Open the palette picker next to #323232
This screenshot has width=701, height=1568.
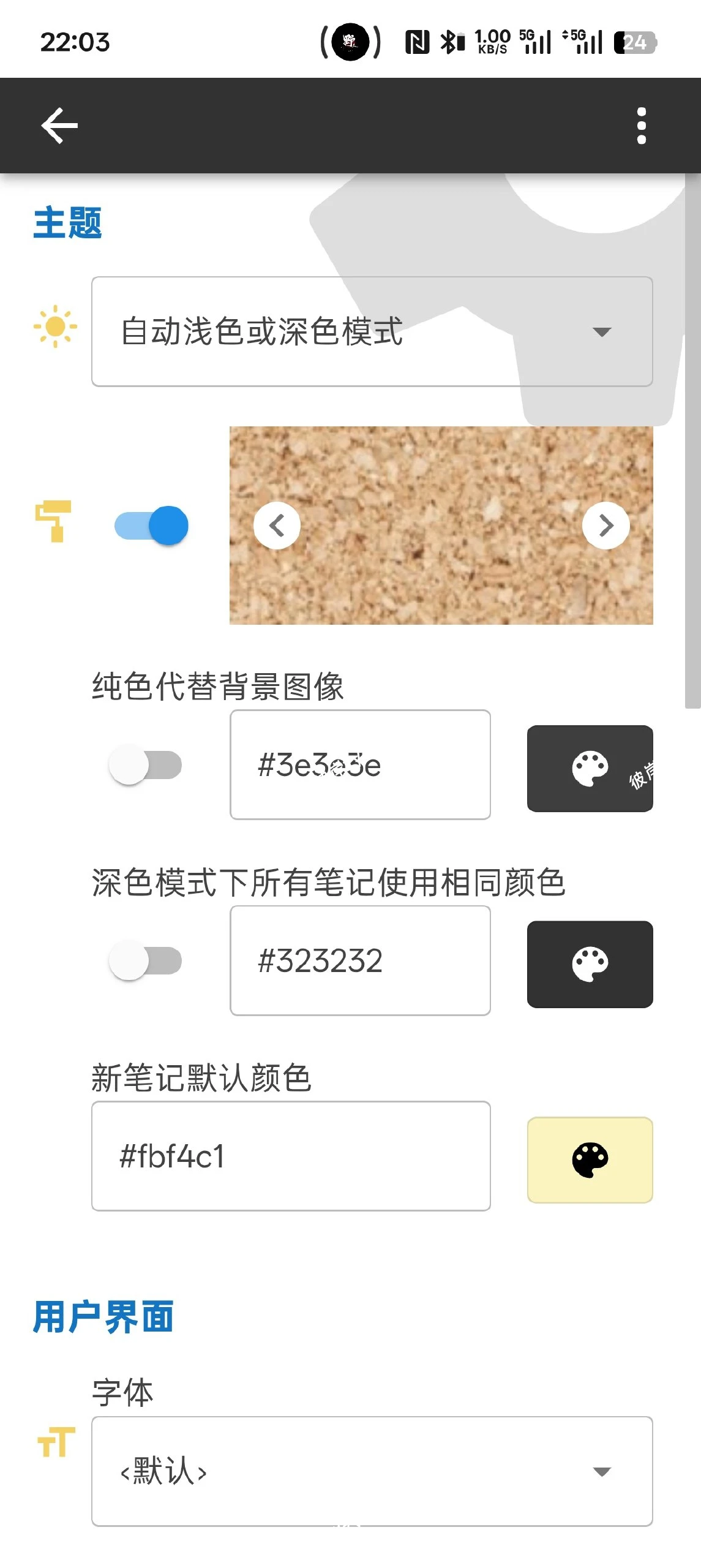(589, 963)
